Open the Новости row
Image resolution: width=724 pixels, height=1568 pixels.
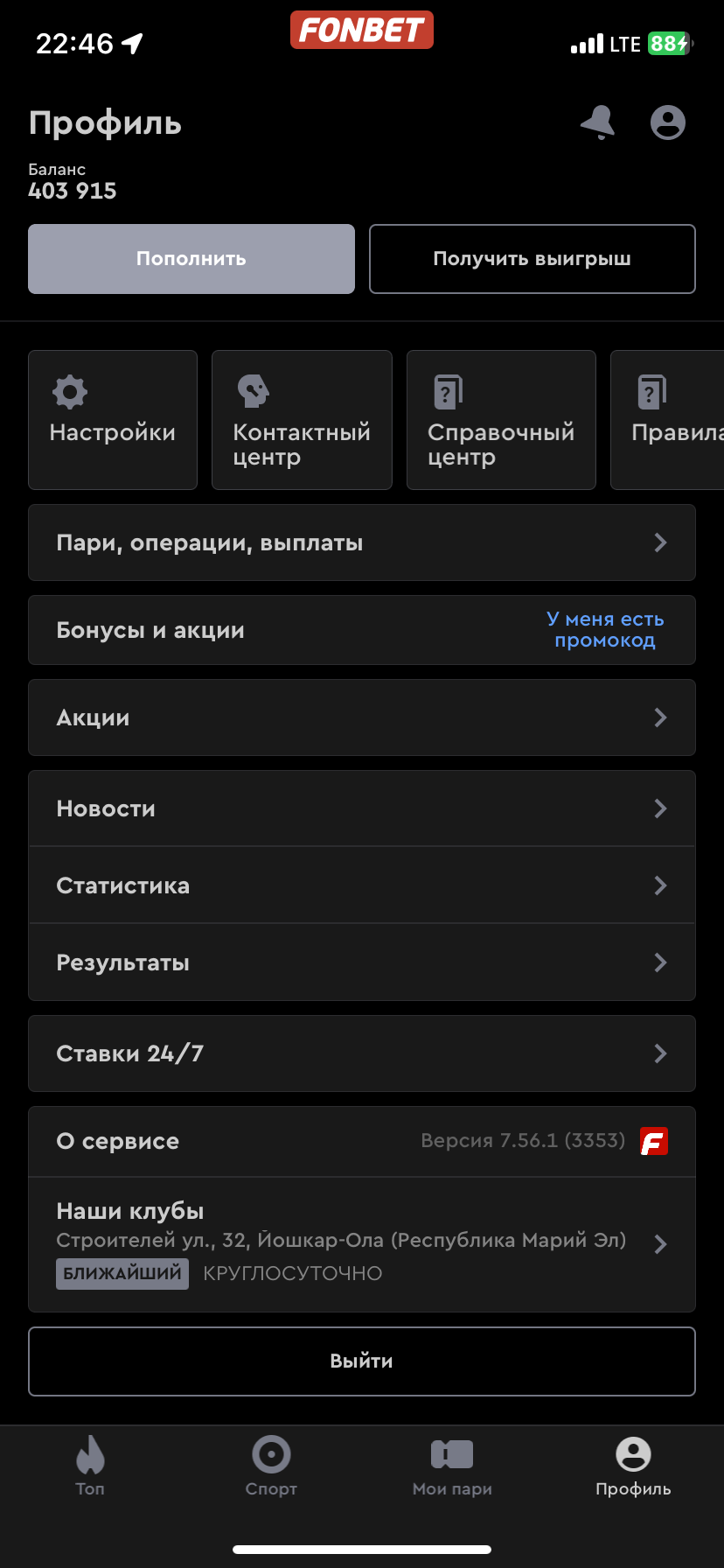tap(361, 808)
